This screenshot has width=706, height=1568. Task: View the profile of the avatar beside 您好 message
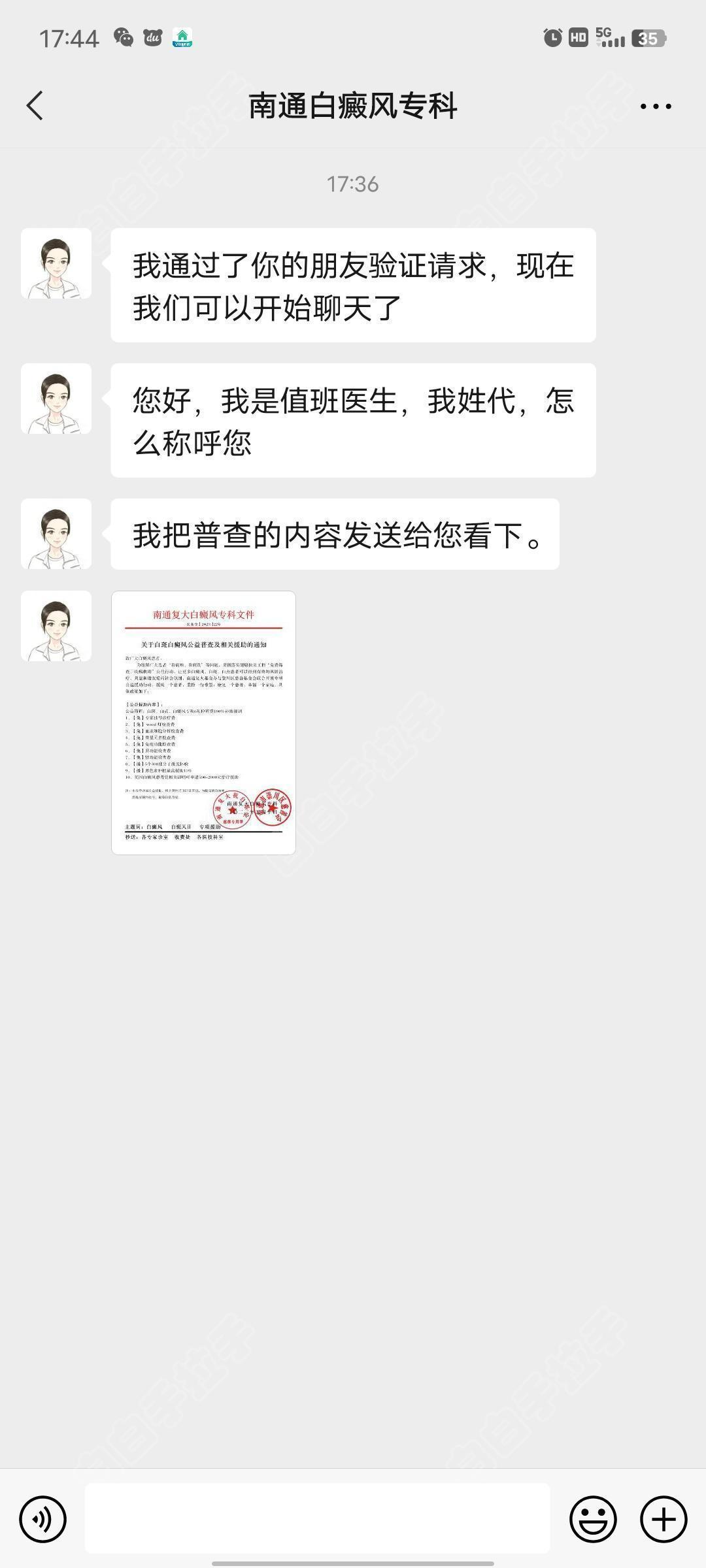[56, 399]
